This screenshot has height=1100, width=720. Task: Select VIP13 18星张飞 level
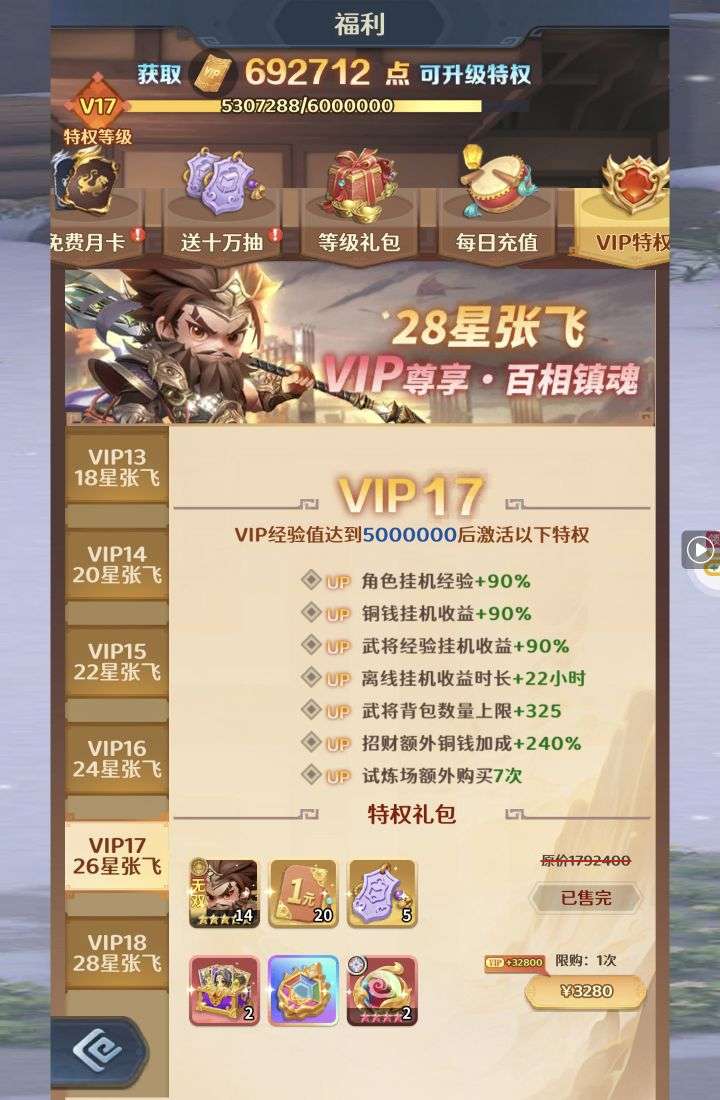(x=117, y=467)
